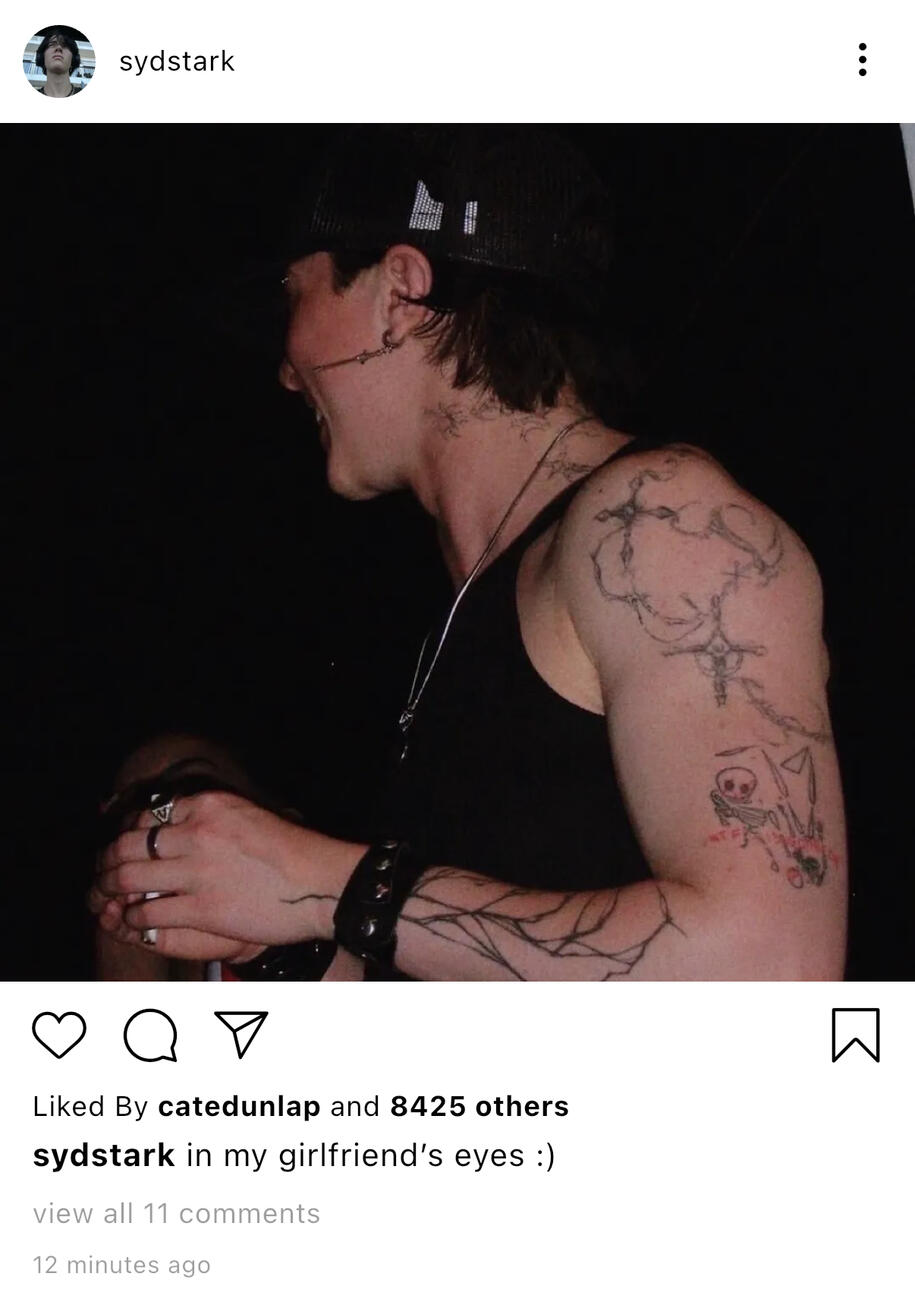Open catedunlap's profile from the likes line
The height and width of the screenshot is (1305, 915).
click(x=239, y=1106)
